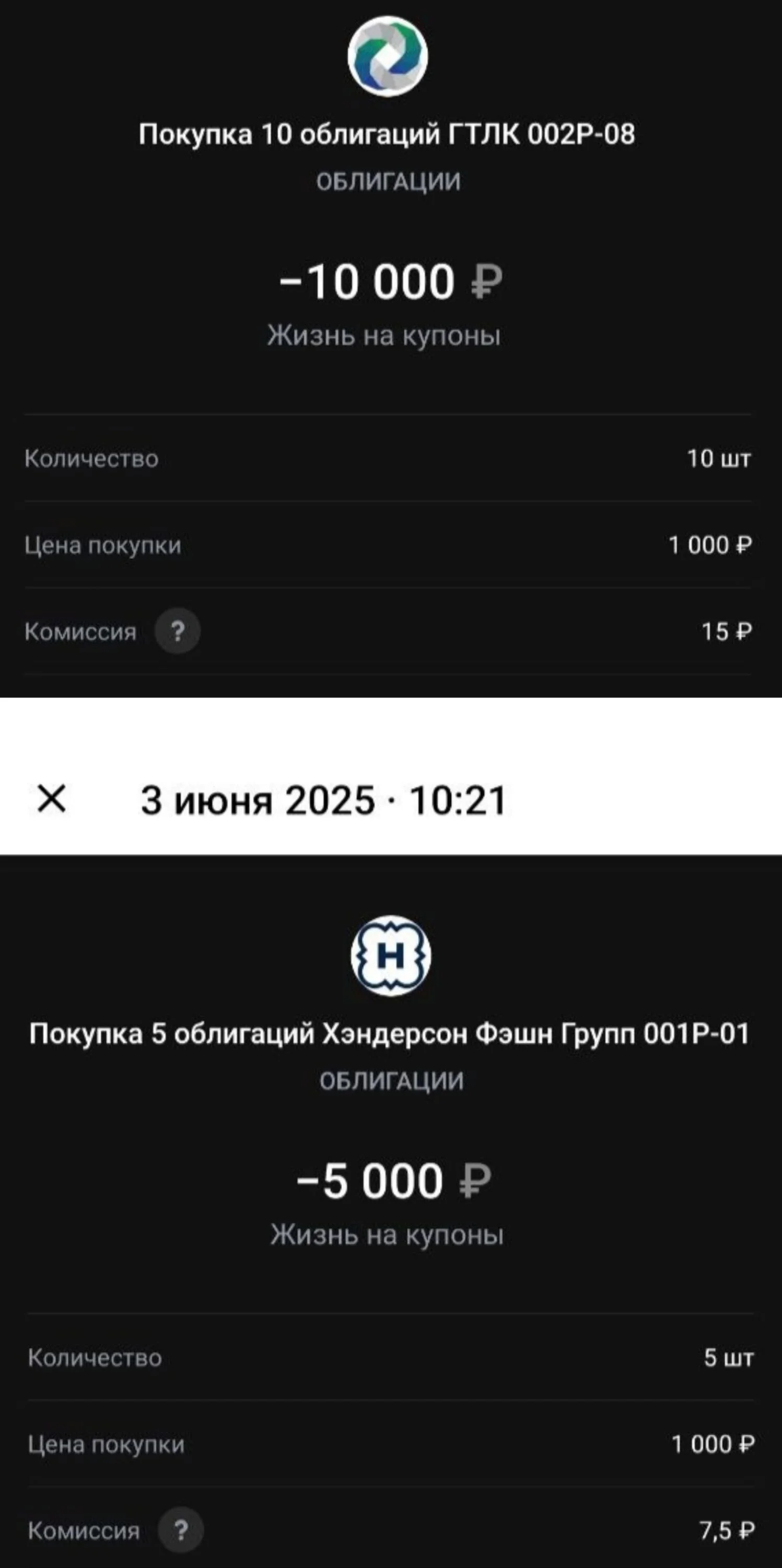Image resolution: width=782 pixels, height=1568 pixels.
Task: Close the 3 июня 2025 operation details
Action: (x=52, y=799)
